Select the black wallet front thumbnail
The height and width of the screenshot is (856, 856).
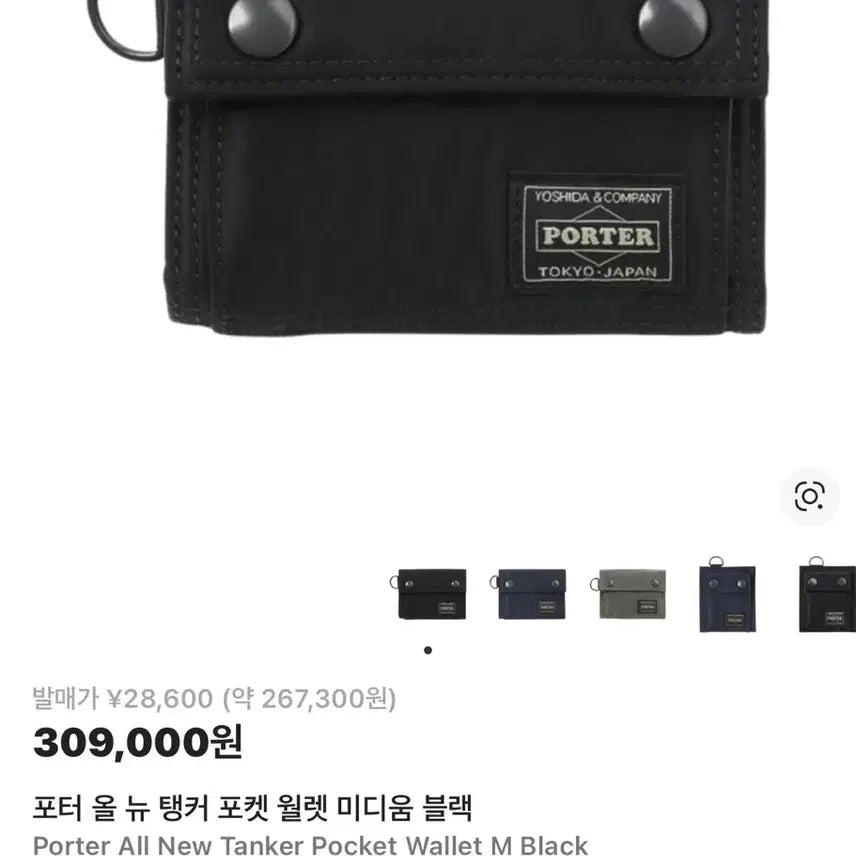(x=432, y=593)
